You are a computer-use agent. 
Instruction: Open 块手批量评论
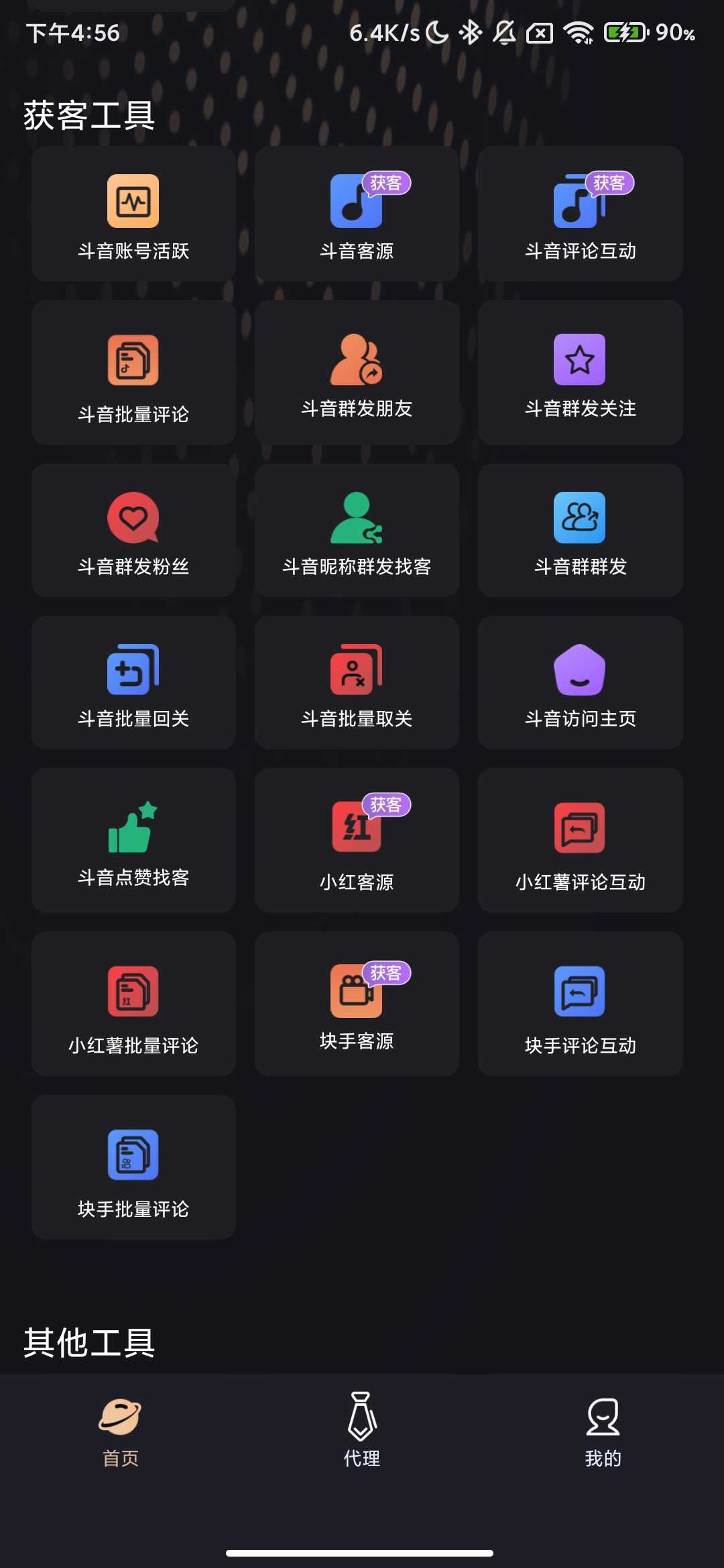click(x=133, y=1167)
